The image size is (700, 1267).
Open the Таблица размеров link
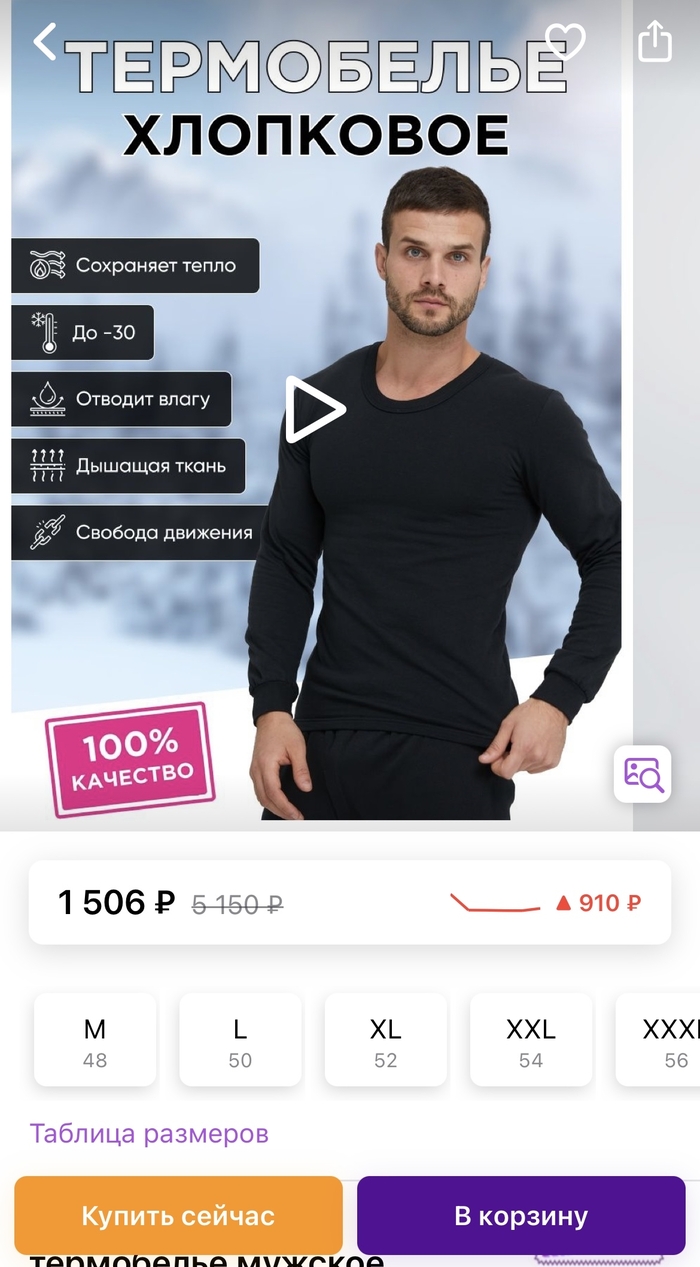[149, 1134]
